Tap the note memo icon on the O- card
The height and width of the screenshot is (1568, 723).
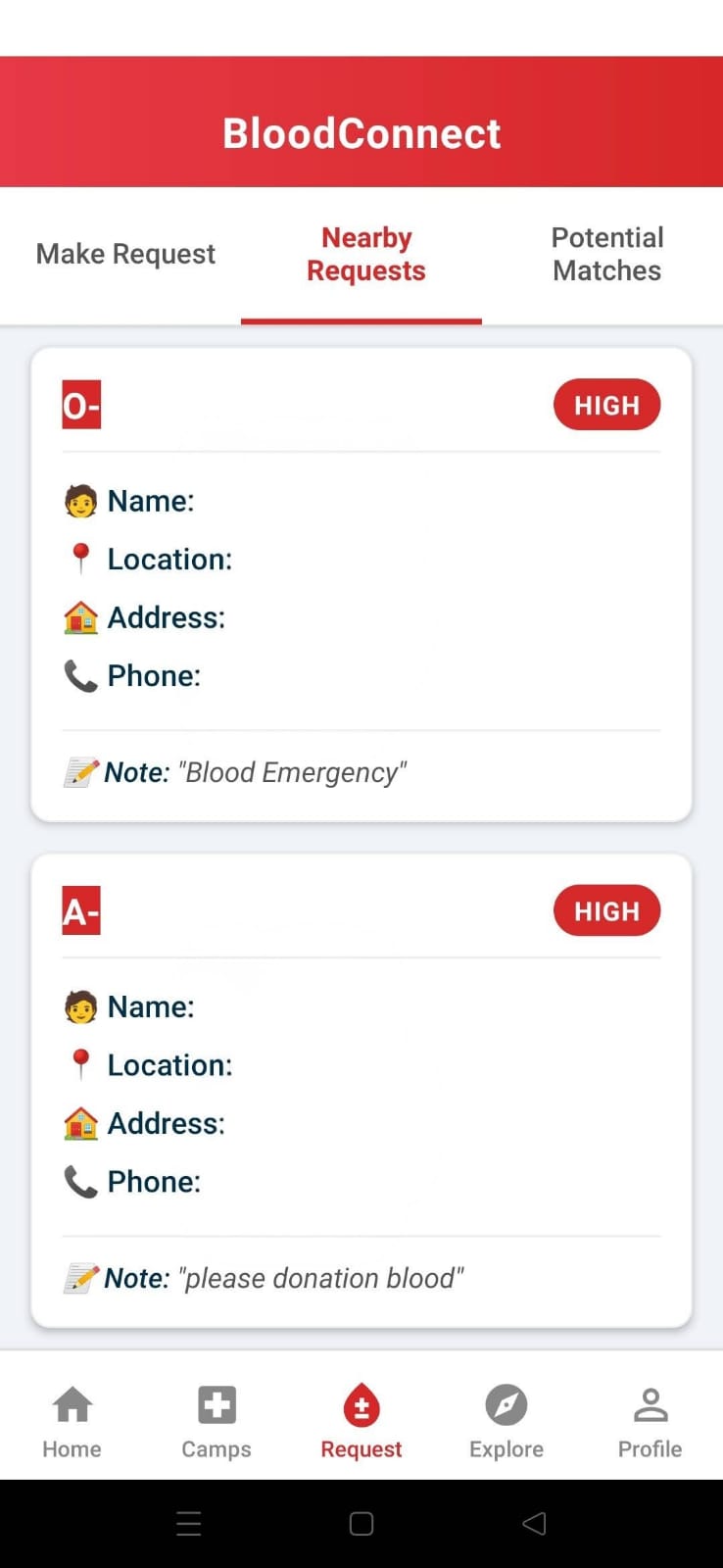82,771
